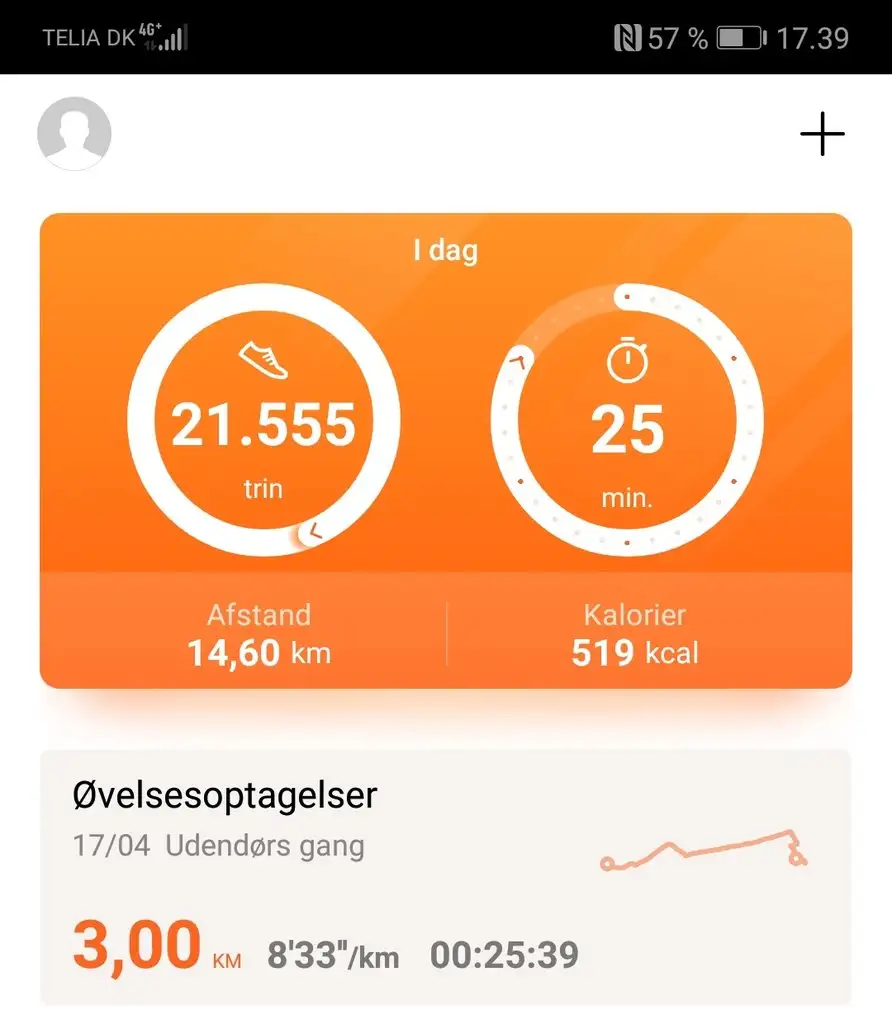Screen dimensions: 892x1024
Task: Open today's 21.555 steps details
Action: point(264,421)
